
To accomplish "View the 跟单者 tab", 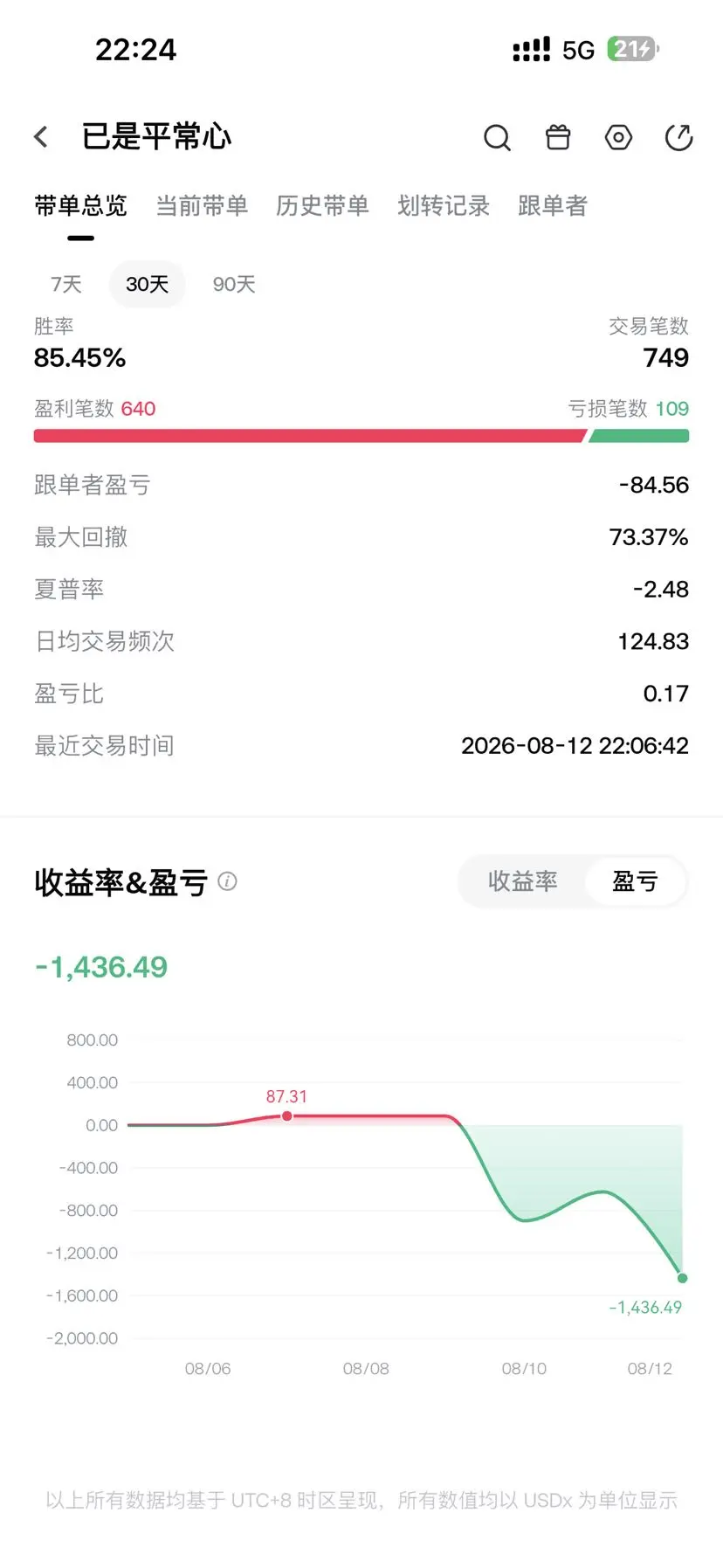I will (x=553, y=206).
